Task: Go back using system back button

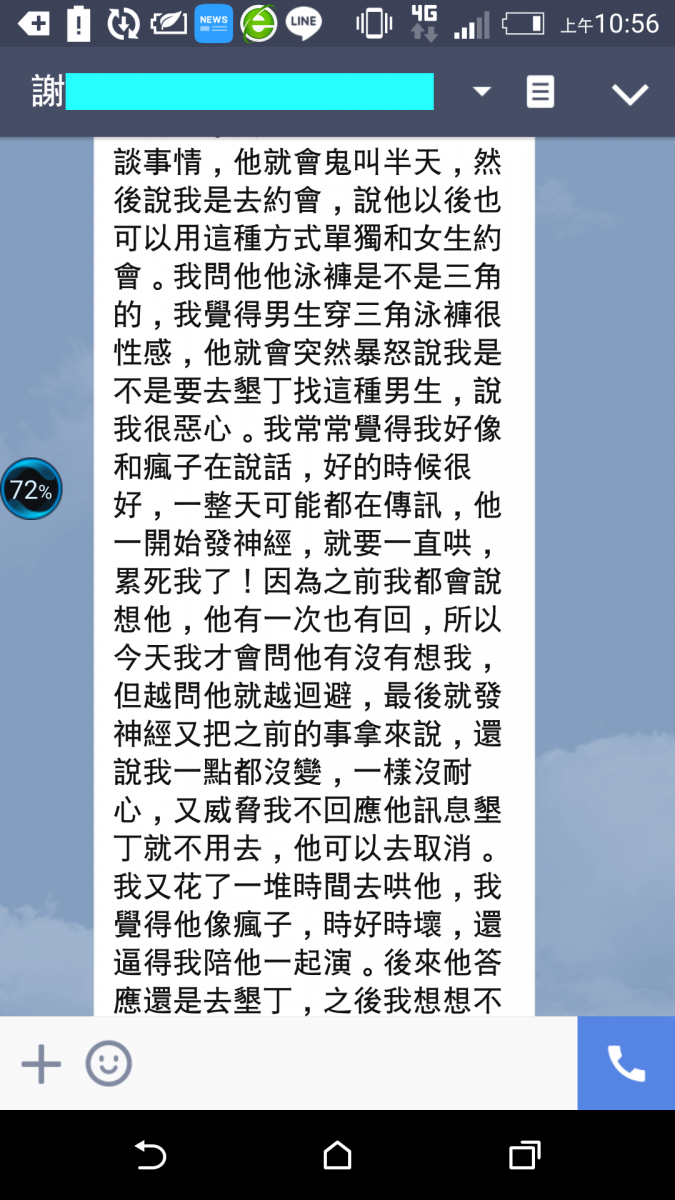Action: pos(150,1156)
